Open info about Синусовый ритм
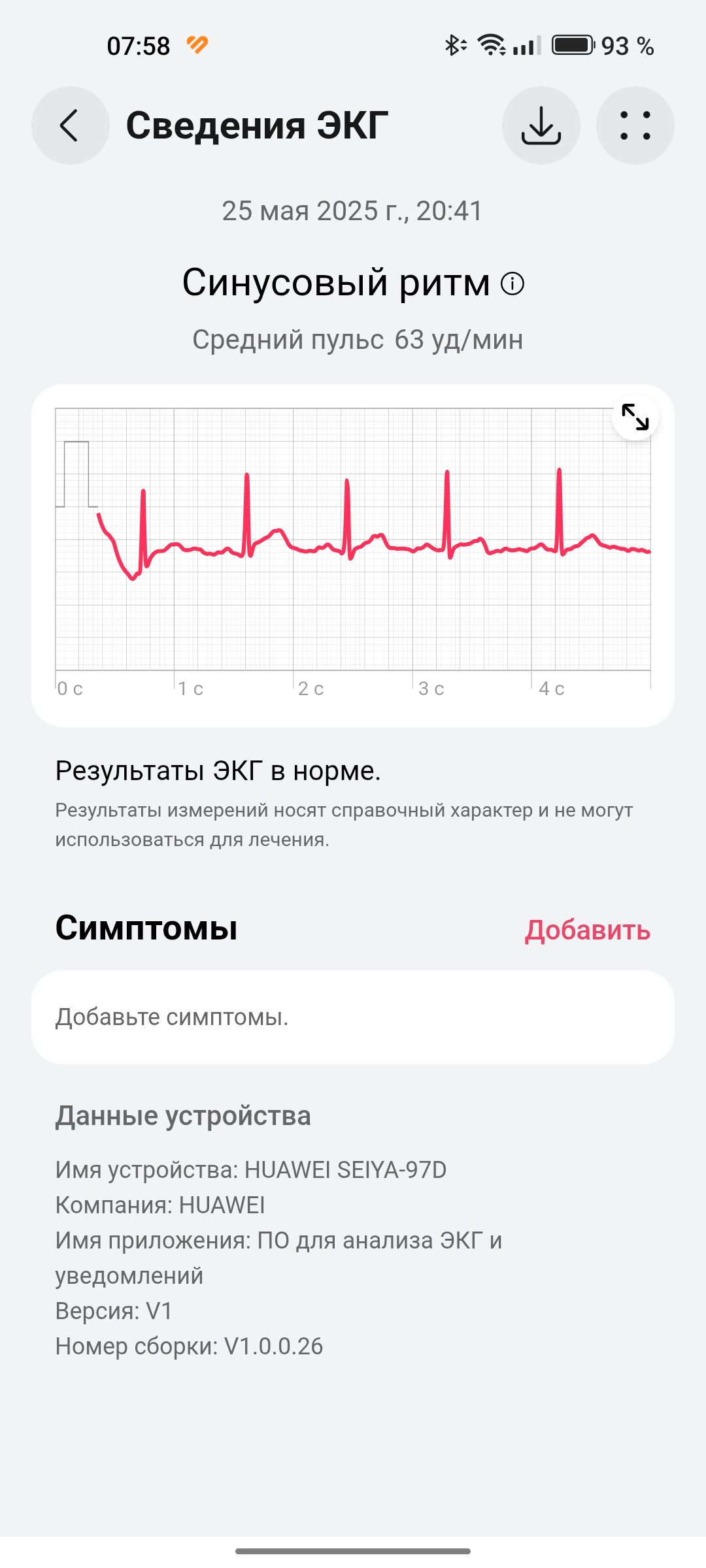The height and width of the screenshot is (1568, 706). click(x=513, y=284)
